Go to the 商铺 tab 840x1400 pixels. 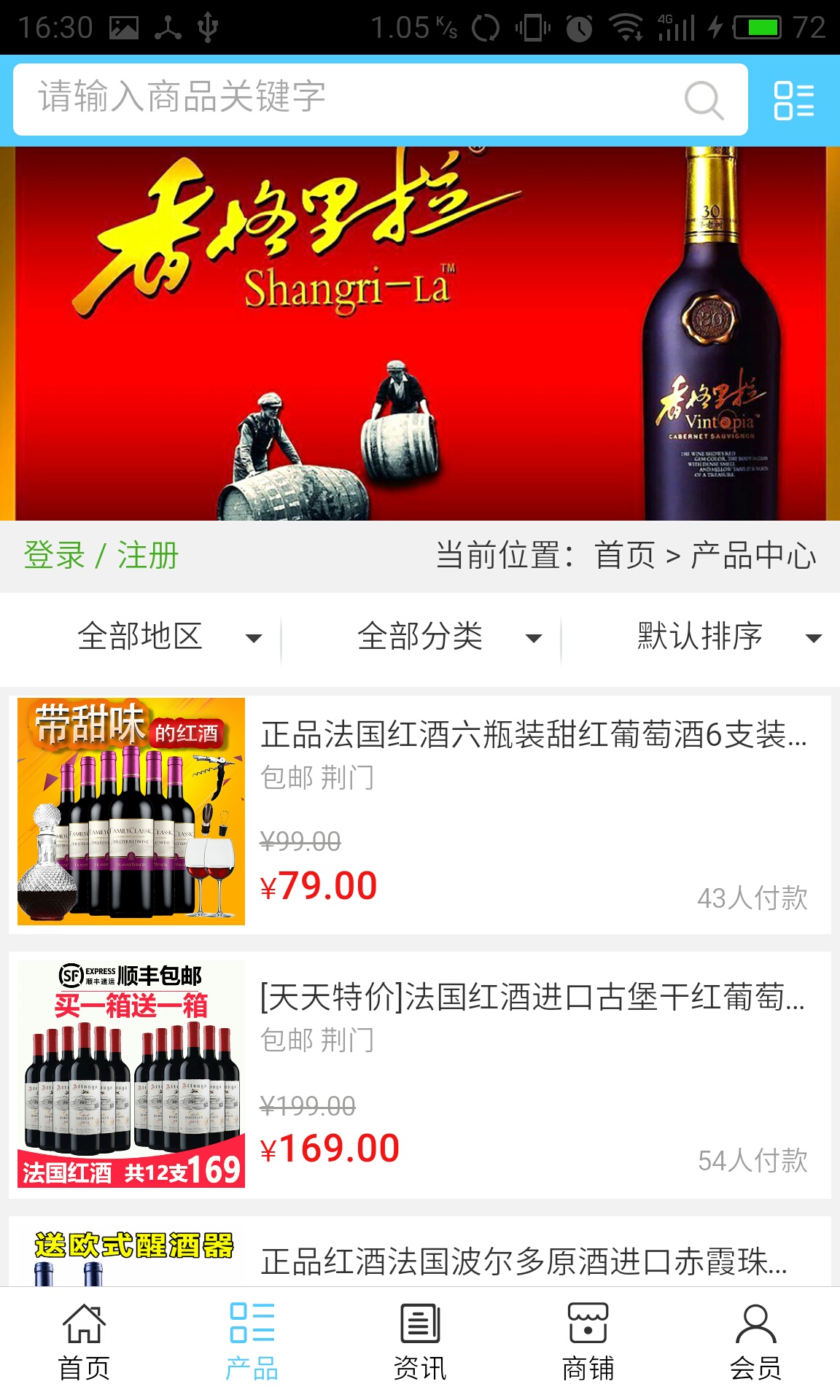click(x=588, y=1343)
